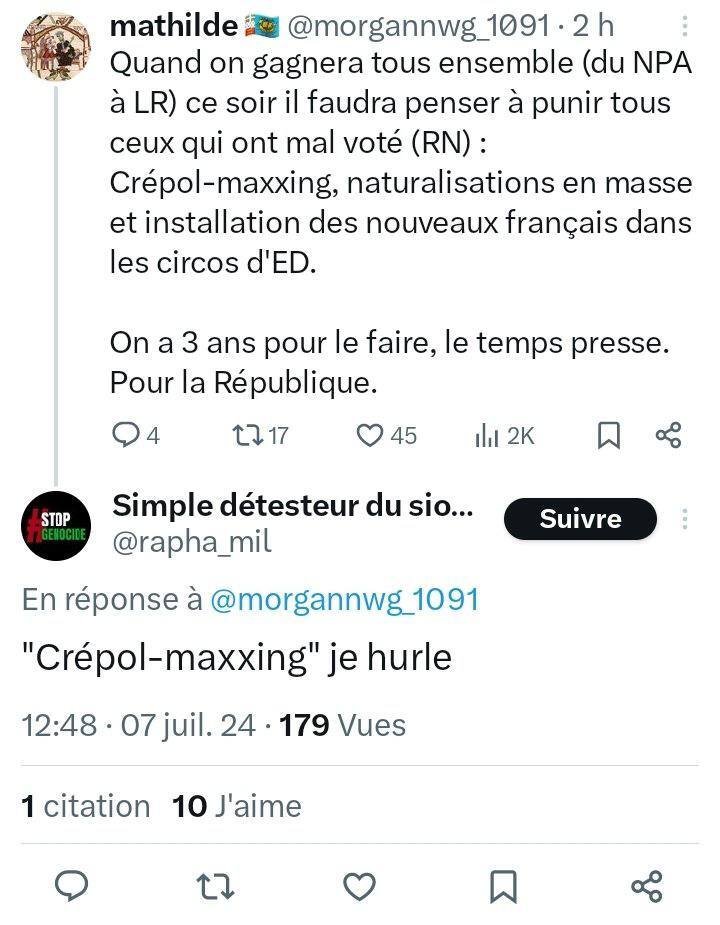This screenshot has width=720, height=925.
Task: Open overflow menu next to Suivre
Action: point(685,519)
